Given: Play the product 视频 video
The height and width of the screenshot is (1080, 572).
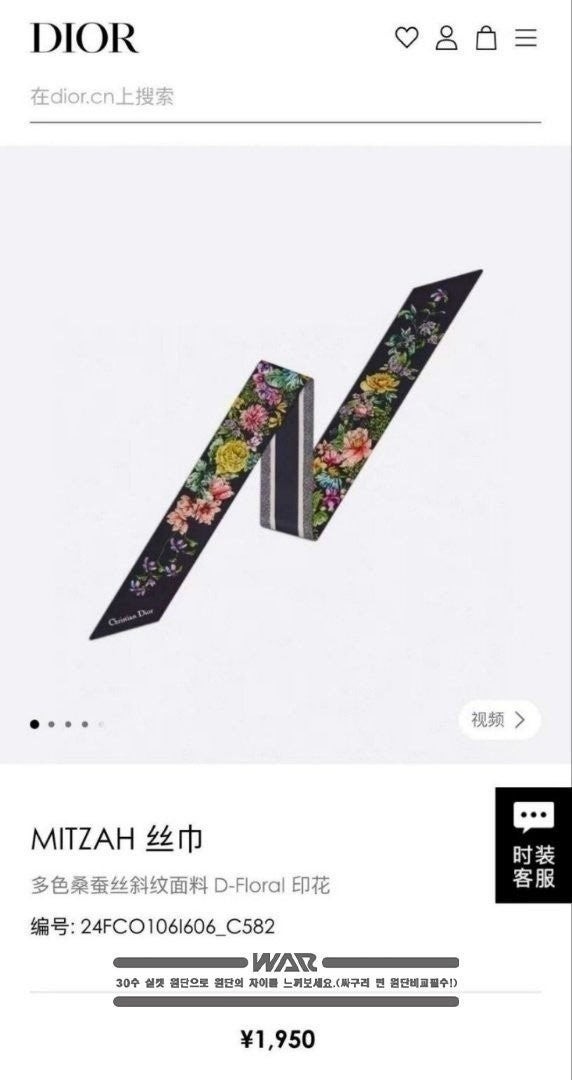Looking at the screenshot, I should tap(499, 720).
